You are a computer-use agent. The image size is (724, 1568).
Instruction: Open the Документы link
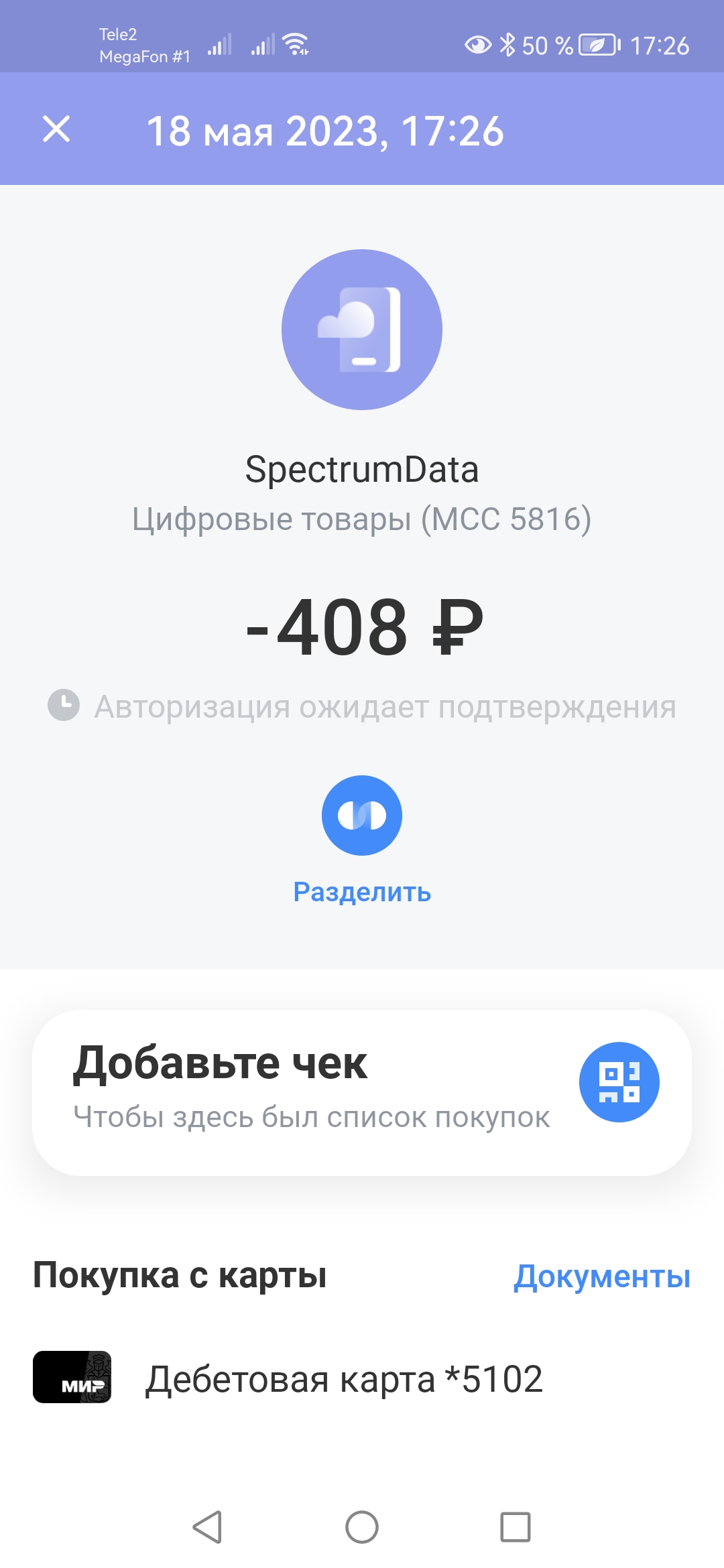point(602,1277)
